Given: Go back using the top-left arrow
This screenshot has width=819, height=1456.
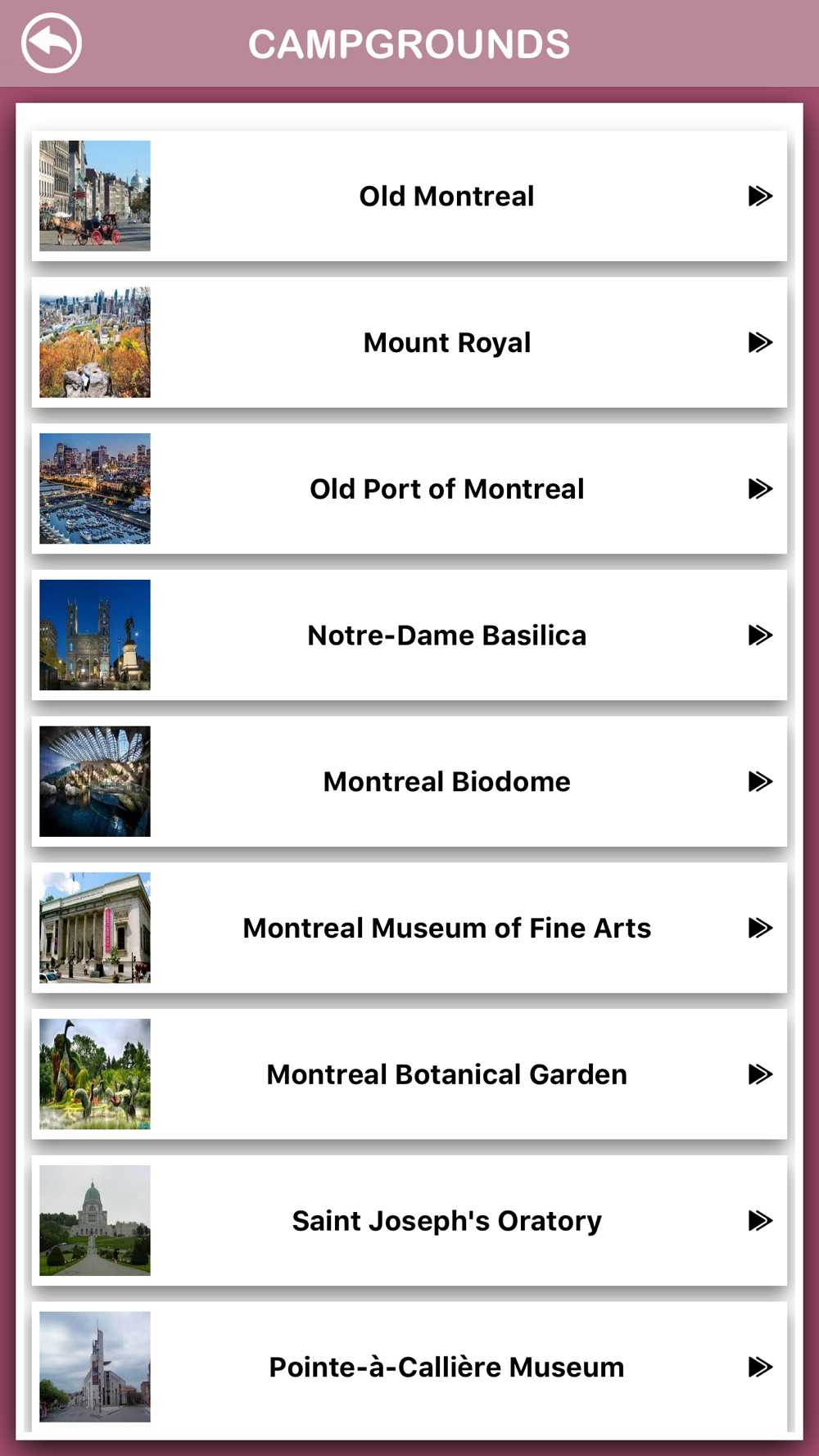Looking at the screenshot, I should (52, 43).
